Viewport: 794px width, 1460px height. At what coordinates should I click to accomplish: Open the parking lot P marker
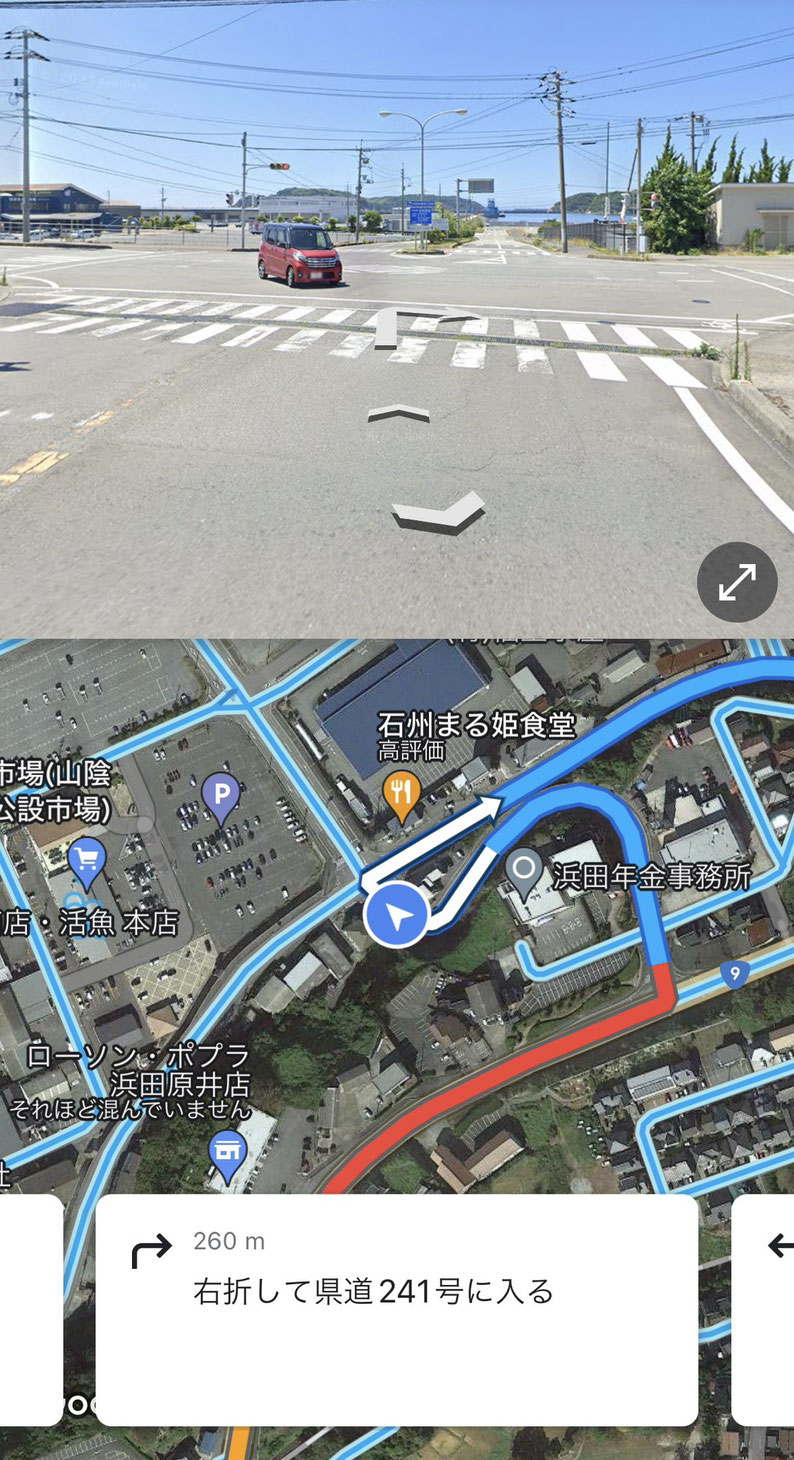[221, 794]
